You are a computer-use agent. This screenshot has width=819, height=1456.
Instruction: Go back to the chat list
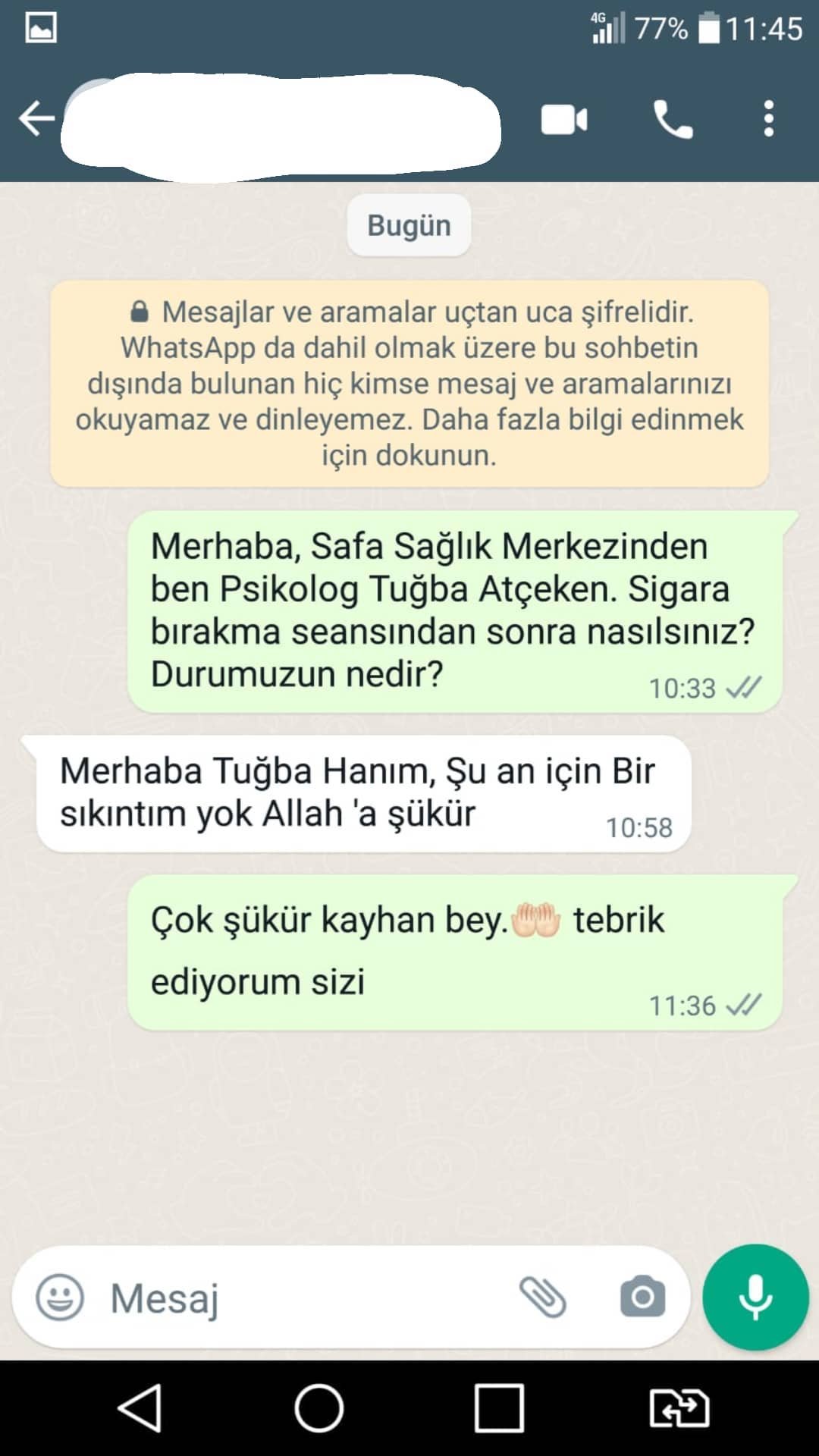coord(36,119)
